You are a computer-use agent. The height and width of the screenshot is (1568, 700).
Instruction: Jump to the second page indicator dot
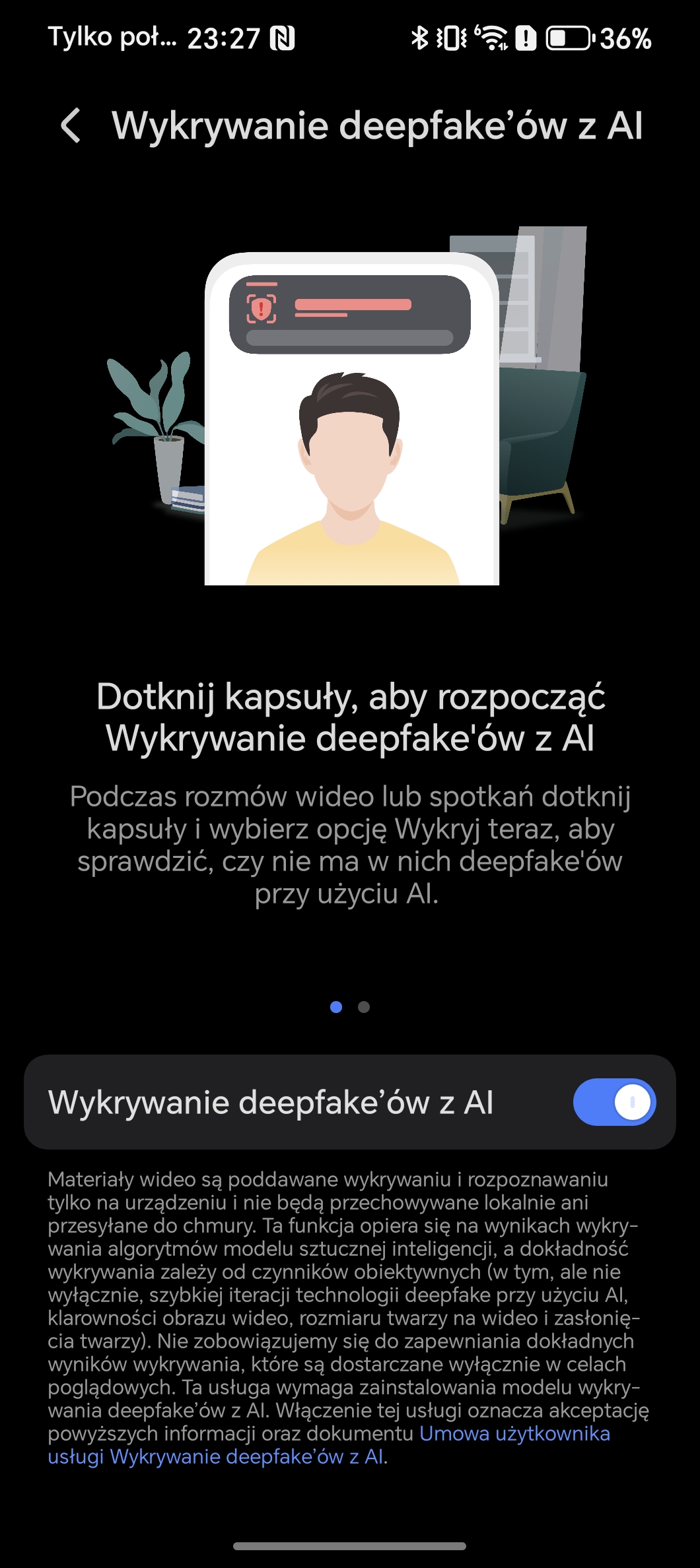tap(364, 1007)
